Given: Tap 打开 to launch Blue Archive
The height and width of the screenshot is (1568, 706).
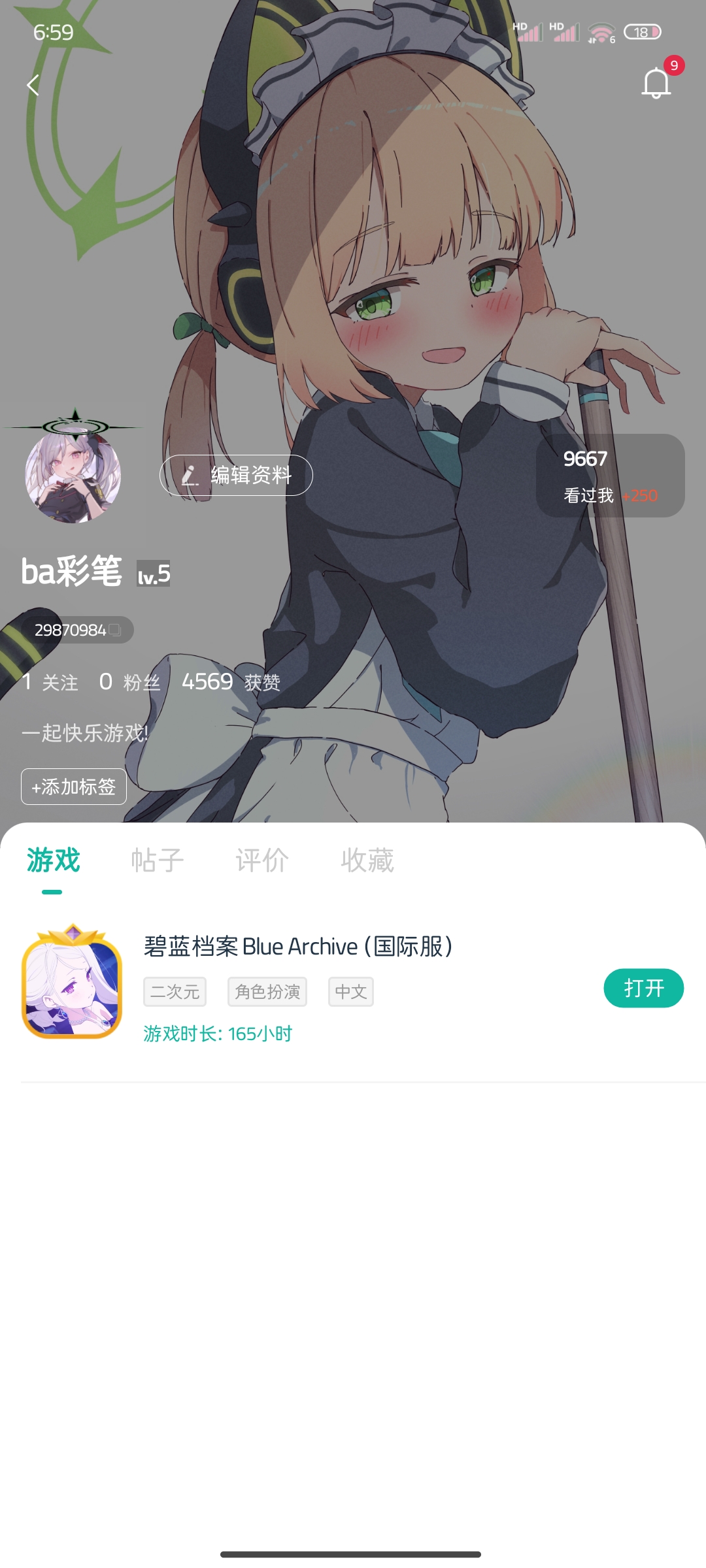Looking at the screenshot, I should point(643,988).
